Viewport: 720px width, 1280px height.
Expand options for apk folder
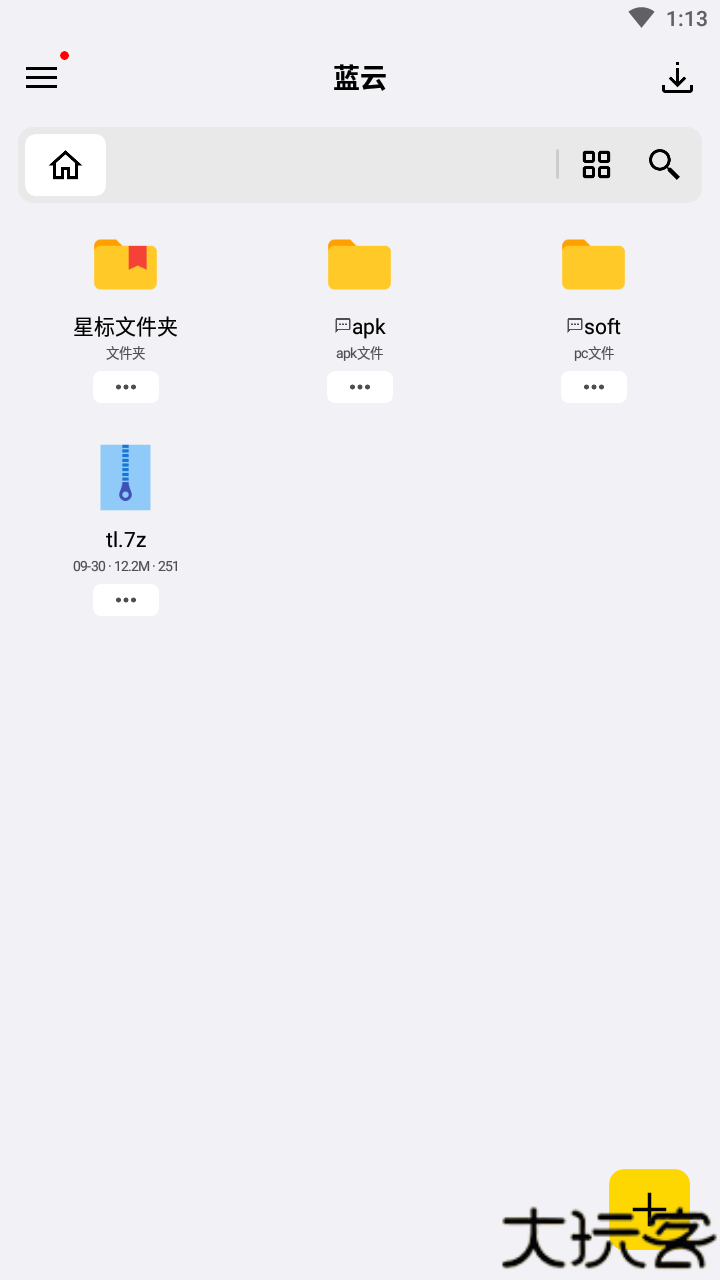tap(359, 387)
